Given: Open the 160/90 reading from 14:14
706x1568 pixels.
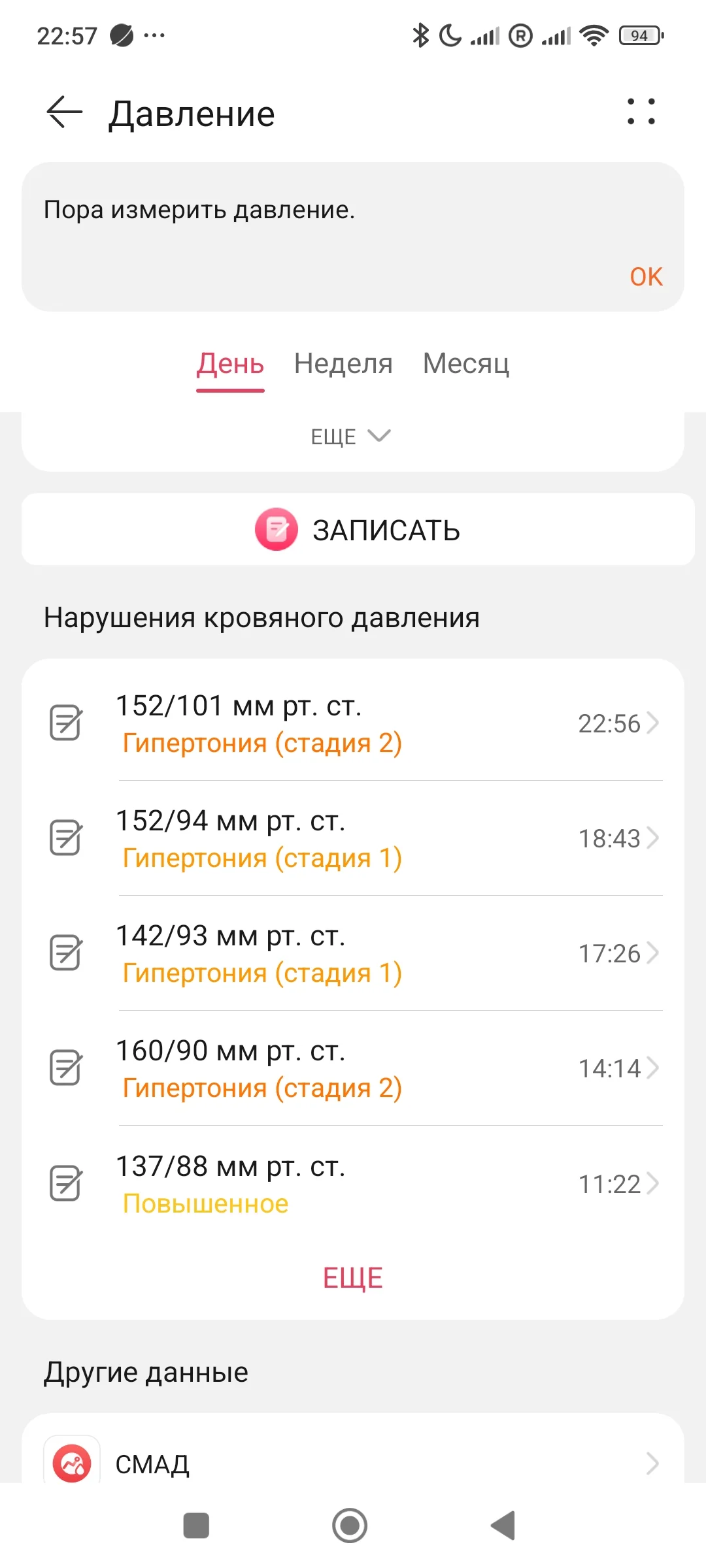Looking at the screenshot, I should (353, 1068).
